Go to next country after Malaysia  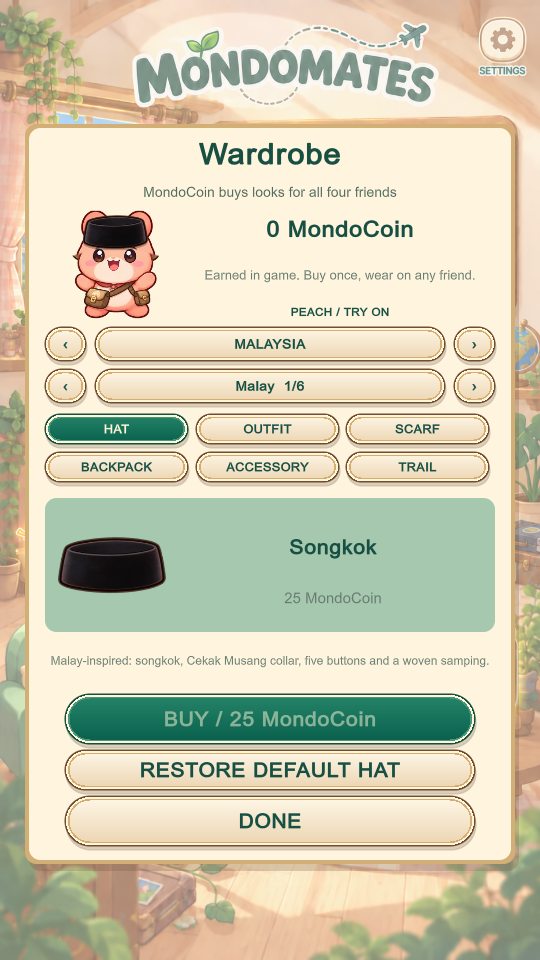[x=474, y=344]
